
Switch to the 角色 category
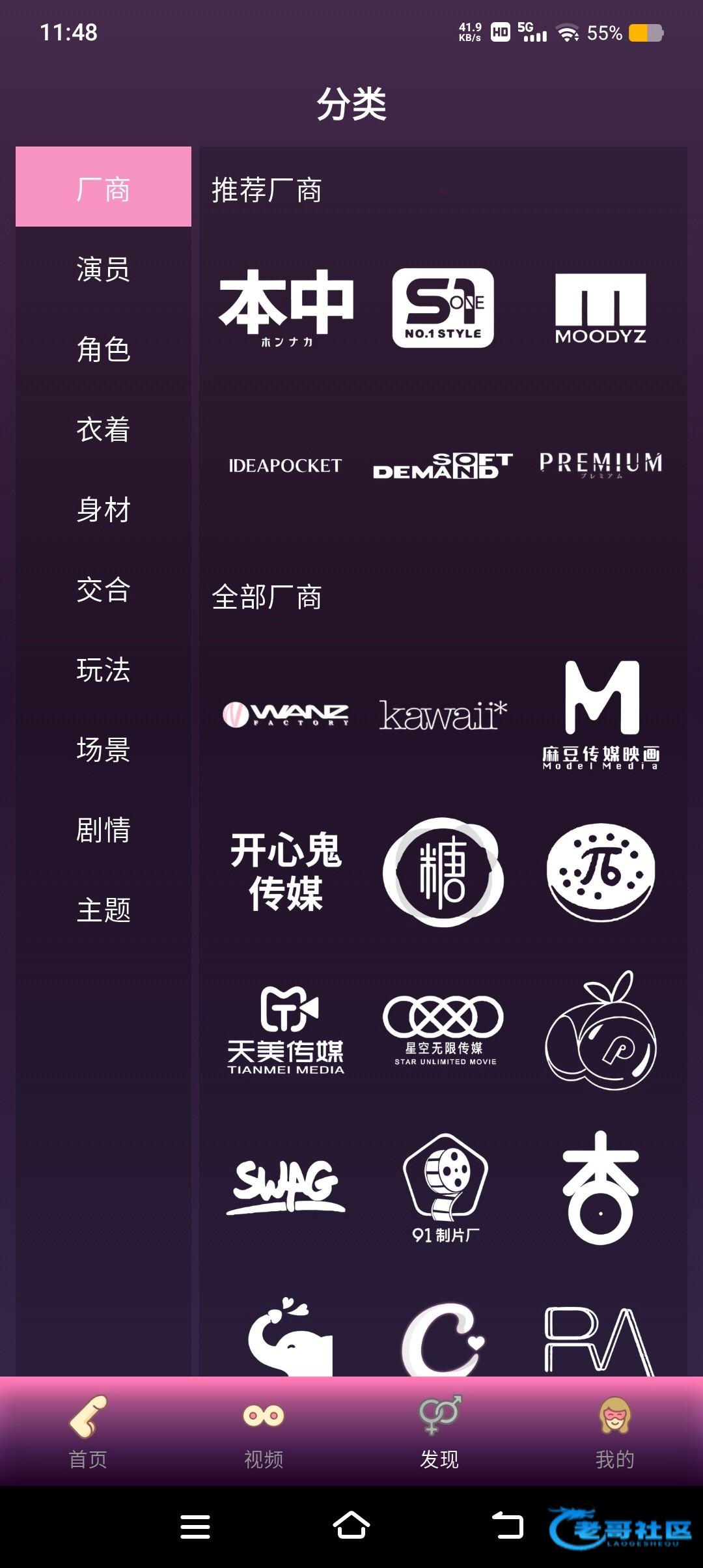pyautogui.click(x=103, y=349)
